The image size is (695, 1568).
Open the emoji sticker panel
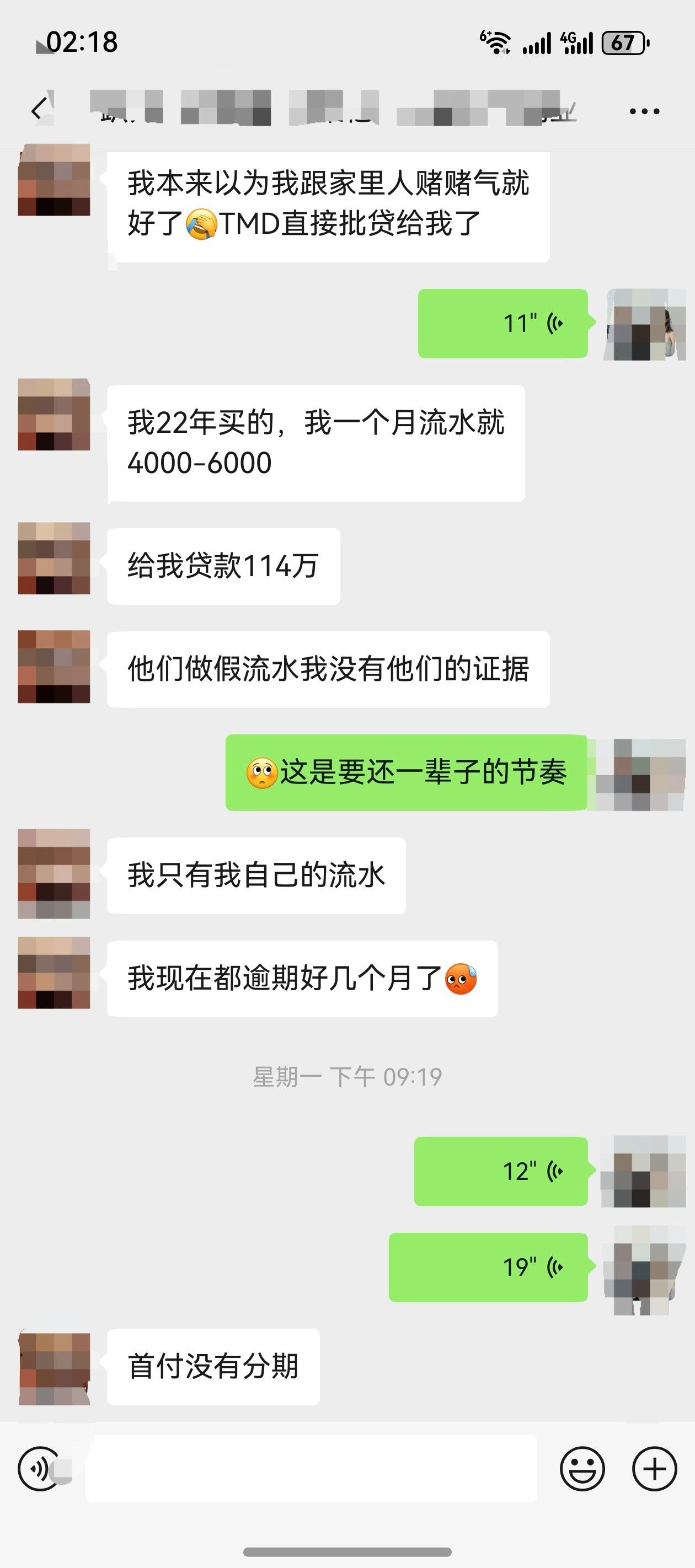(582, 1468)
